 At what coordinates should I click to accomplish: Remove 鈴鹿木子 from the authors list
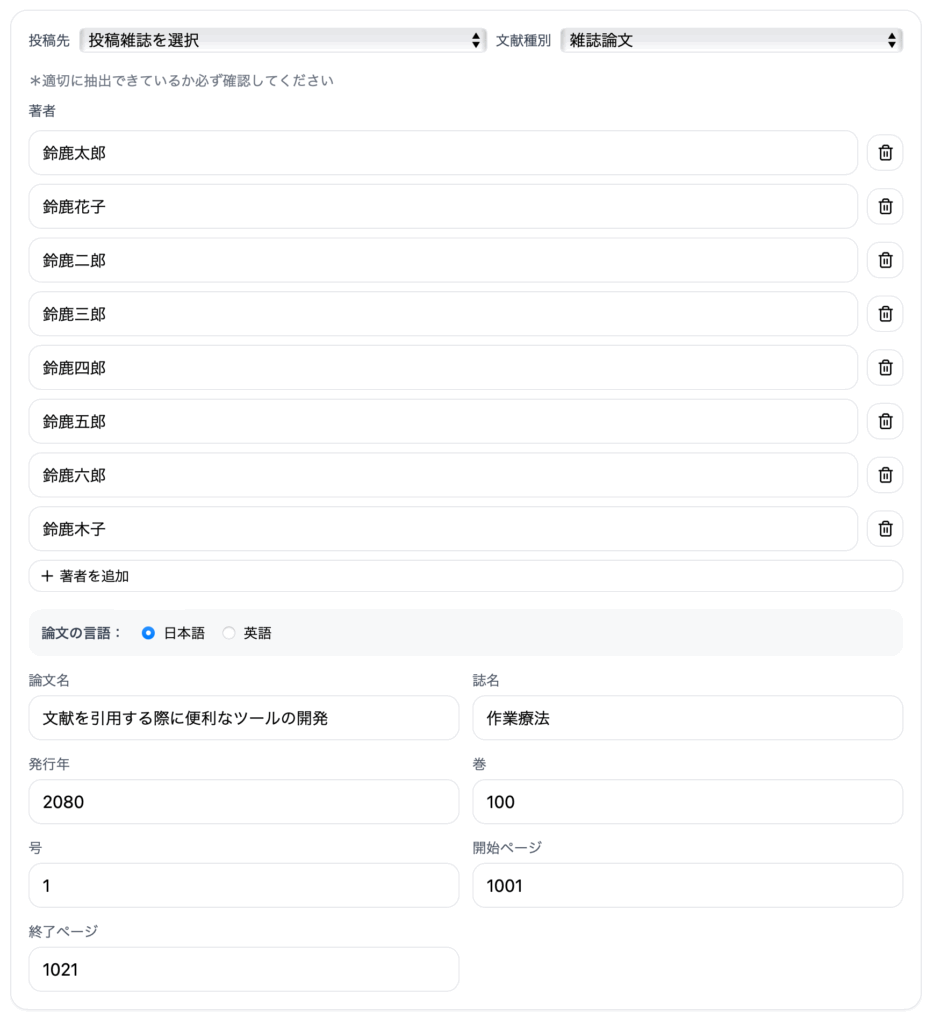pos(885,529)
